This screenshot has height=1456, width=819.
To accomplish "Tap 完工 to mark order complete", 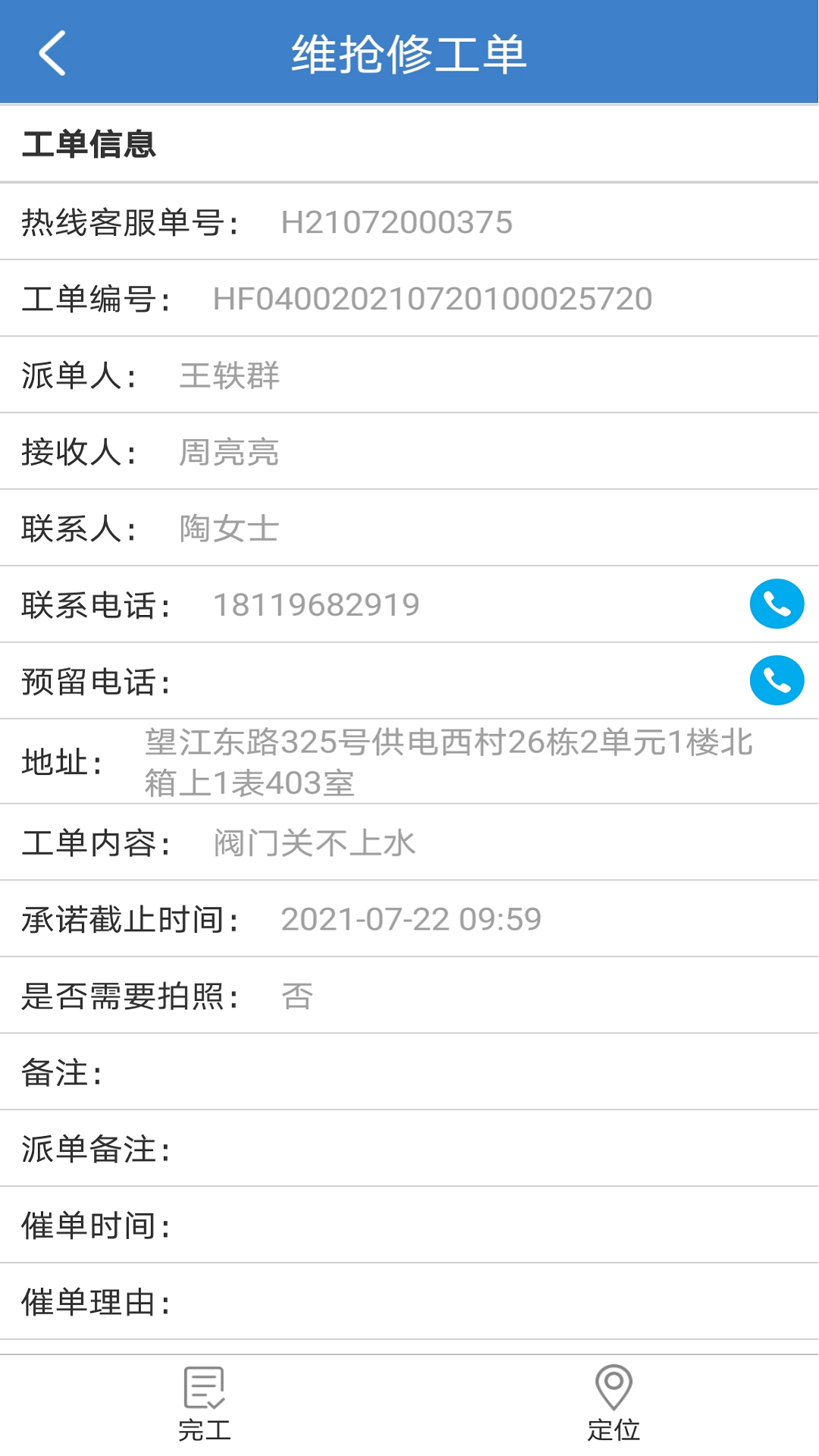I will tap(203, 1430).
